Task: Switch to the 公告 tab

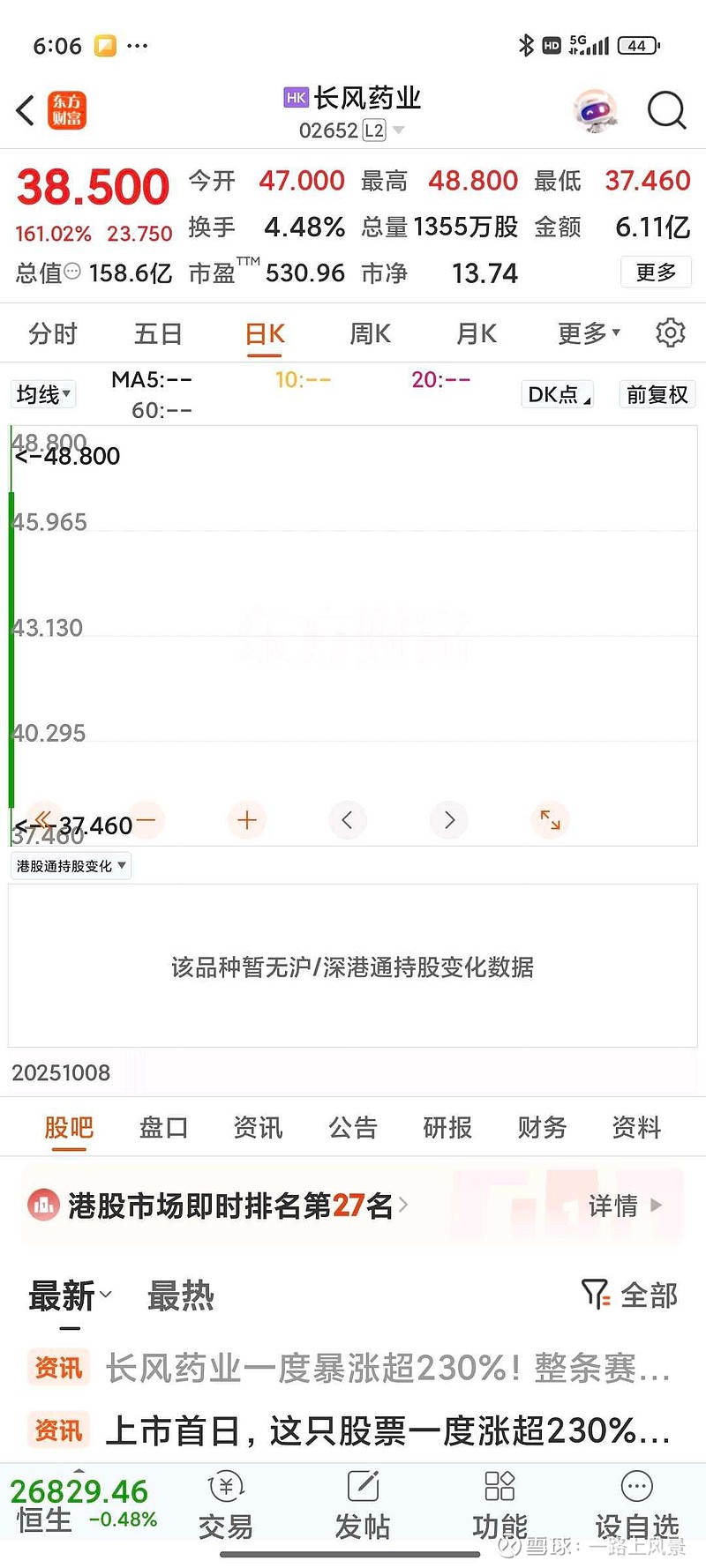Action: click(353, 1127)
